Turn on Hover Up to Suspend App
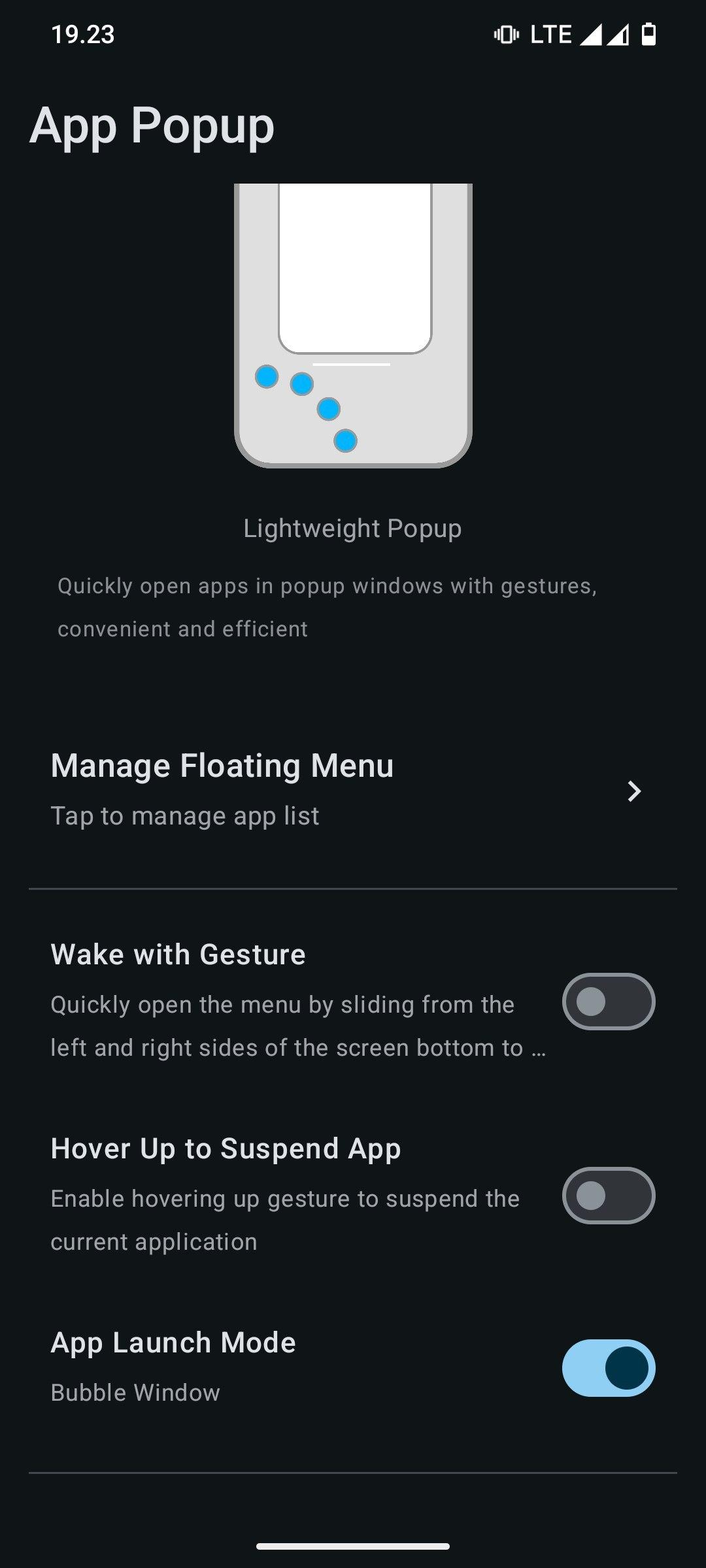Screen dimensions: 706x1568 click(x=608, y=1196)
